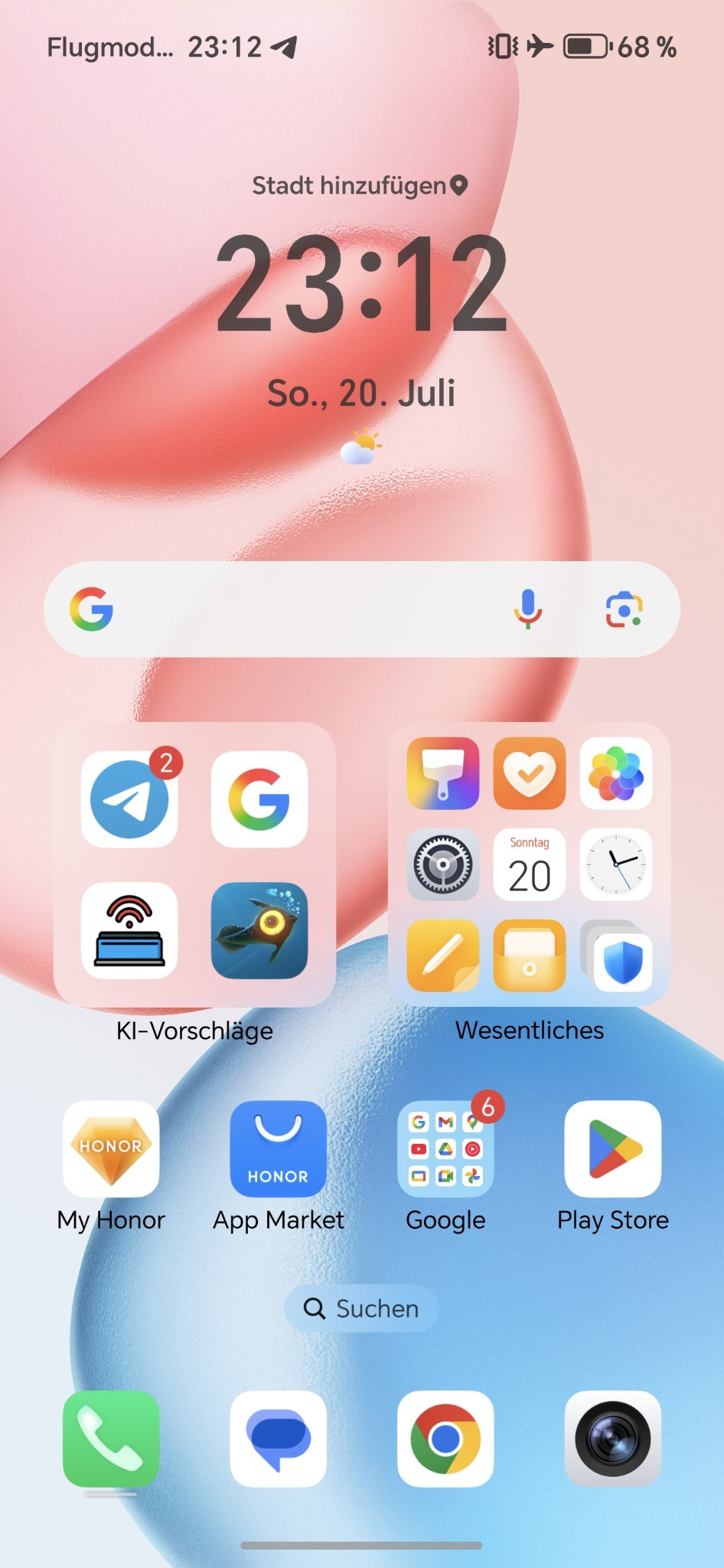The image size is (724, 1568).
Task: Launch Telegram in KI-Vorschläge
Action: coord(129,799)
